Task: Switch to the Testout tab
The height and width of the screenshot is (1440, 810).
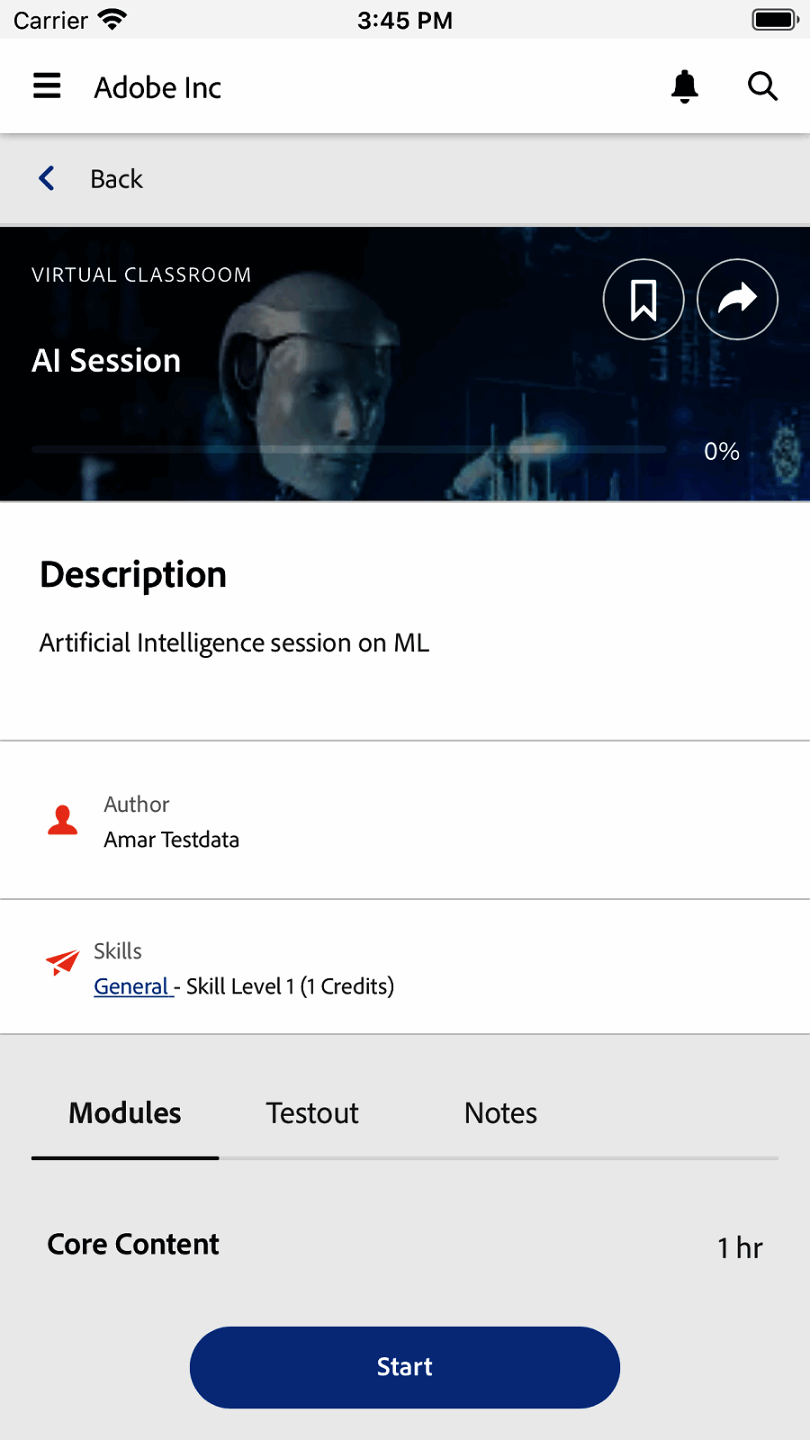Action: 312,1112
